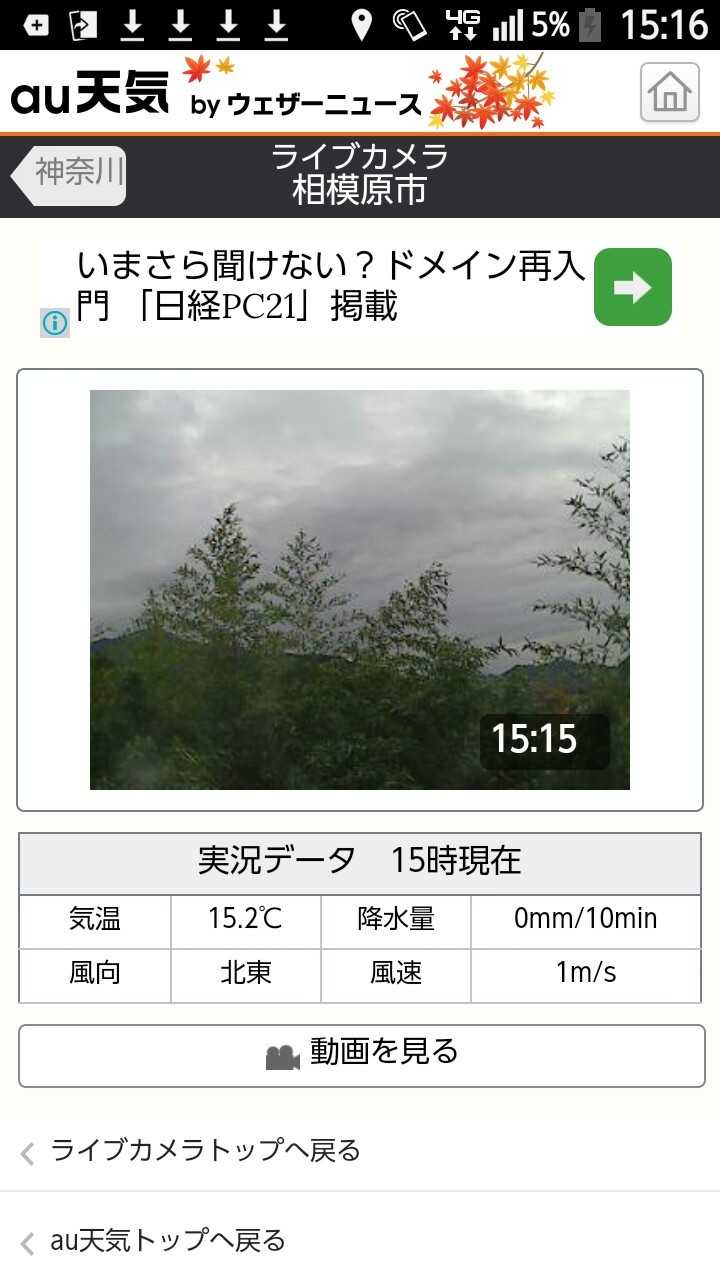Image resolution: width=720 pixels, height=1280 pixels.
Task: Go back to 神奈川 list
Action: tap(70, 175)
